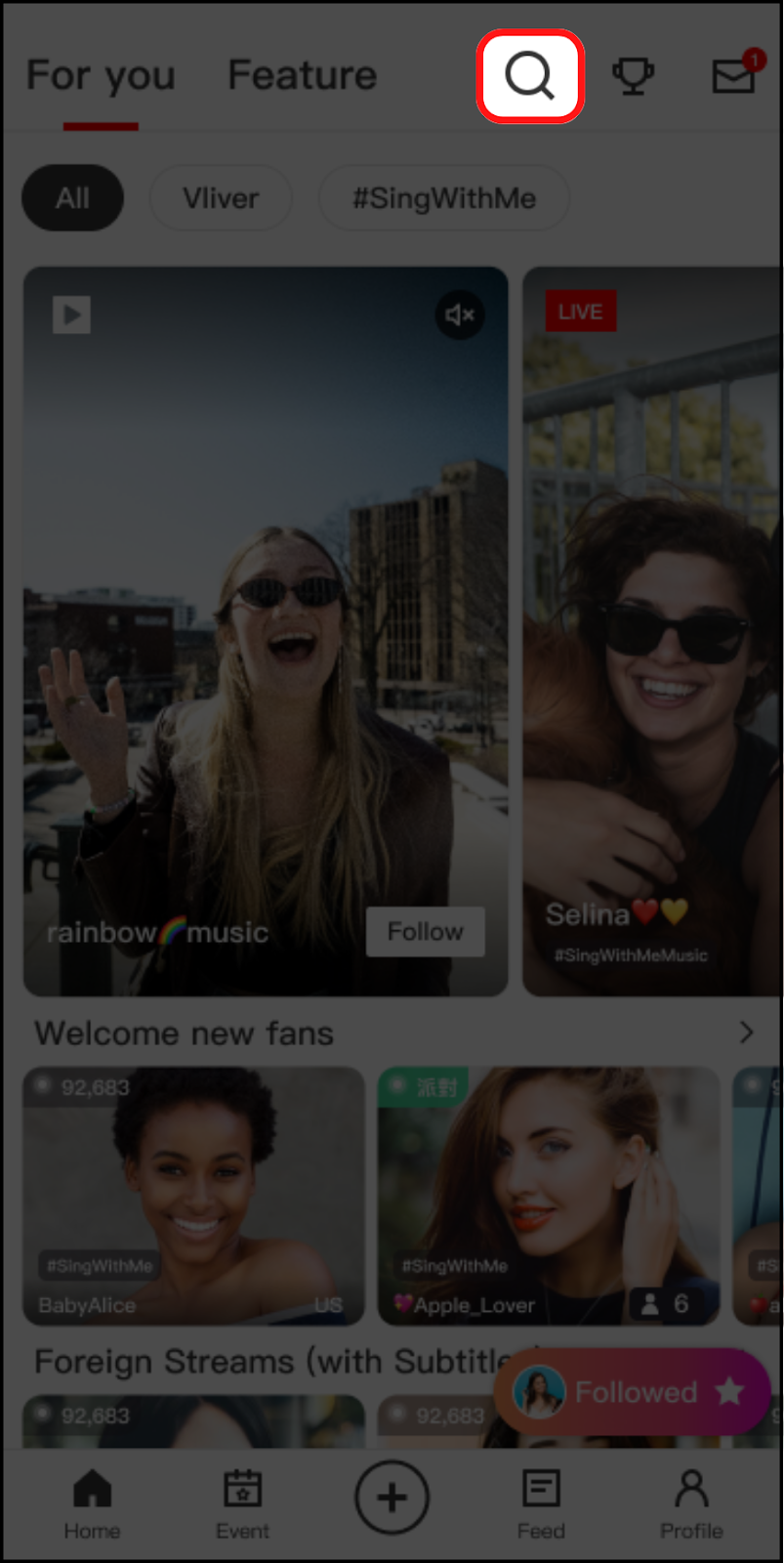Open Selina's live stream
784x1563 pixels.
[651, 630]
